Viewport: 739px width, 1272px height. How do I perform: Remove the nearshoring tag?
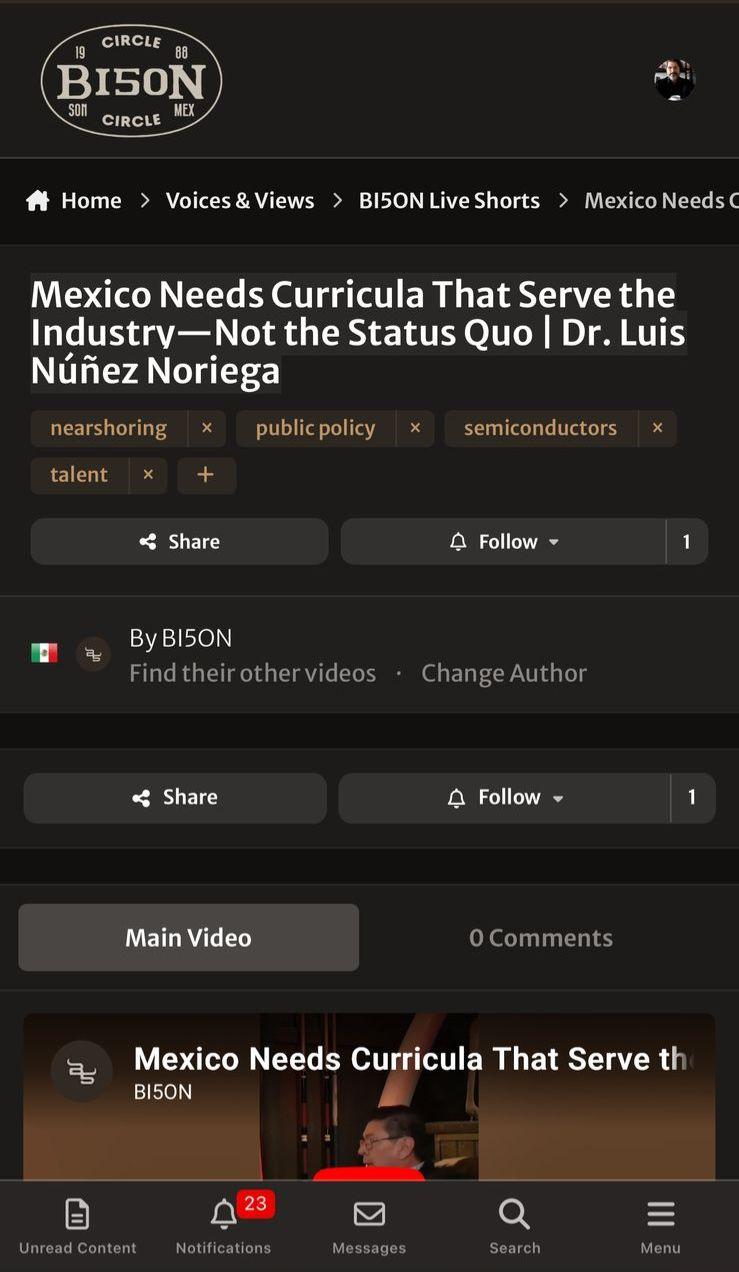click(x=207, y=428)
